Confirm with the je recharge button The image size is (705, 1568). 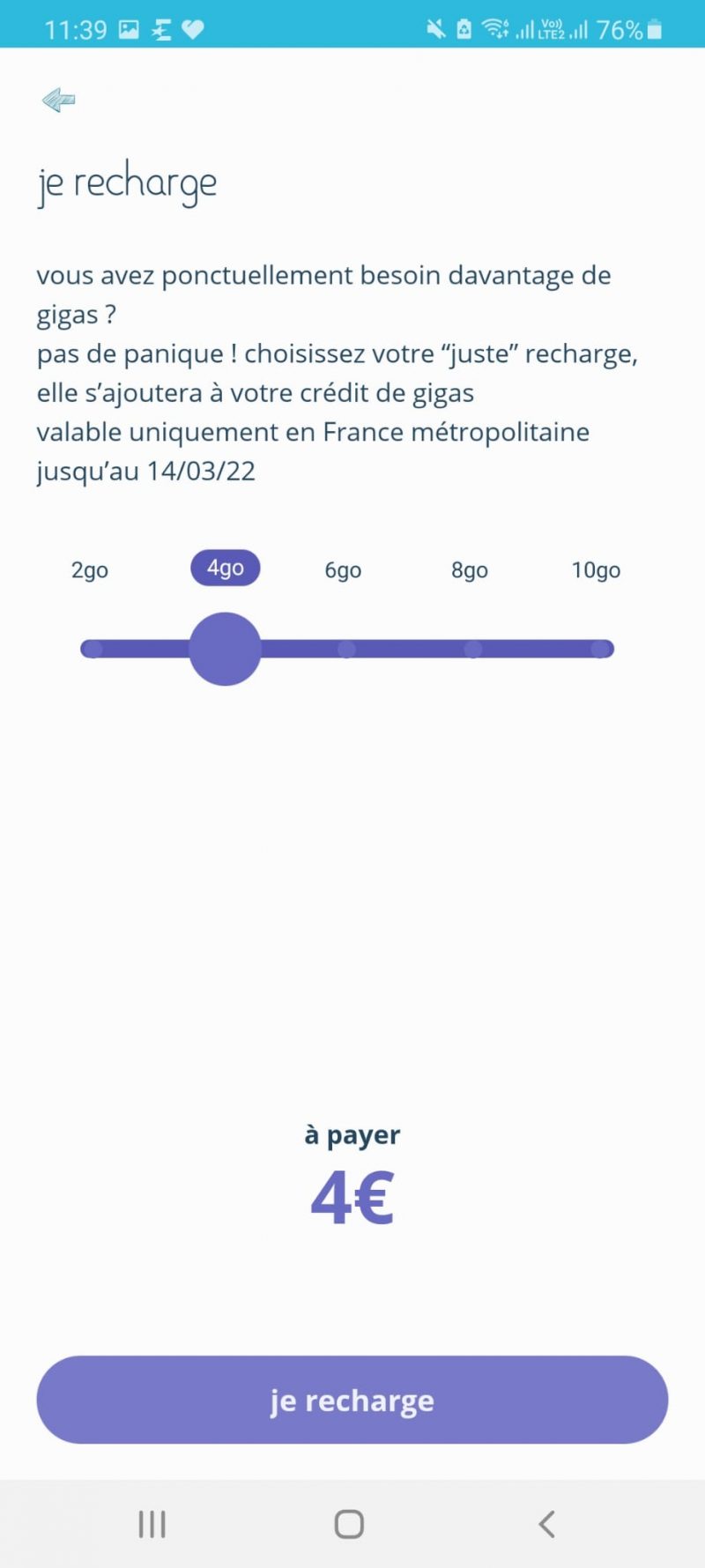click(x=352, y=1400)
